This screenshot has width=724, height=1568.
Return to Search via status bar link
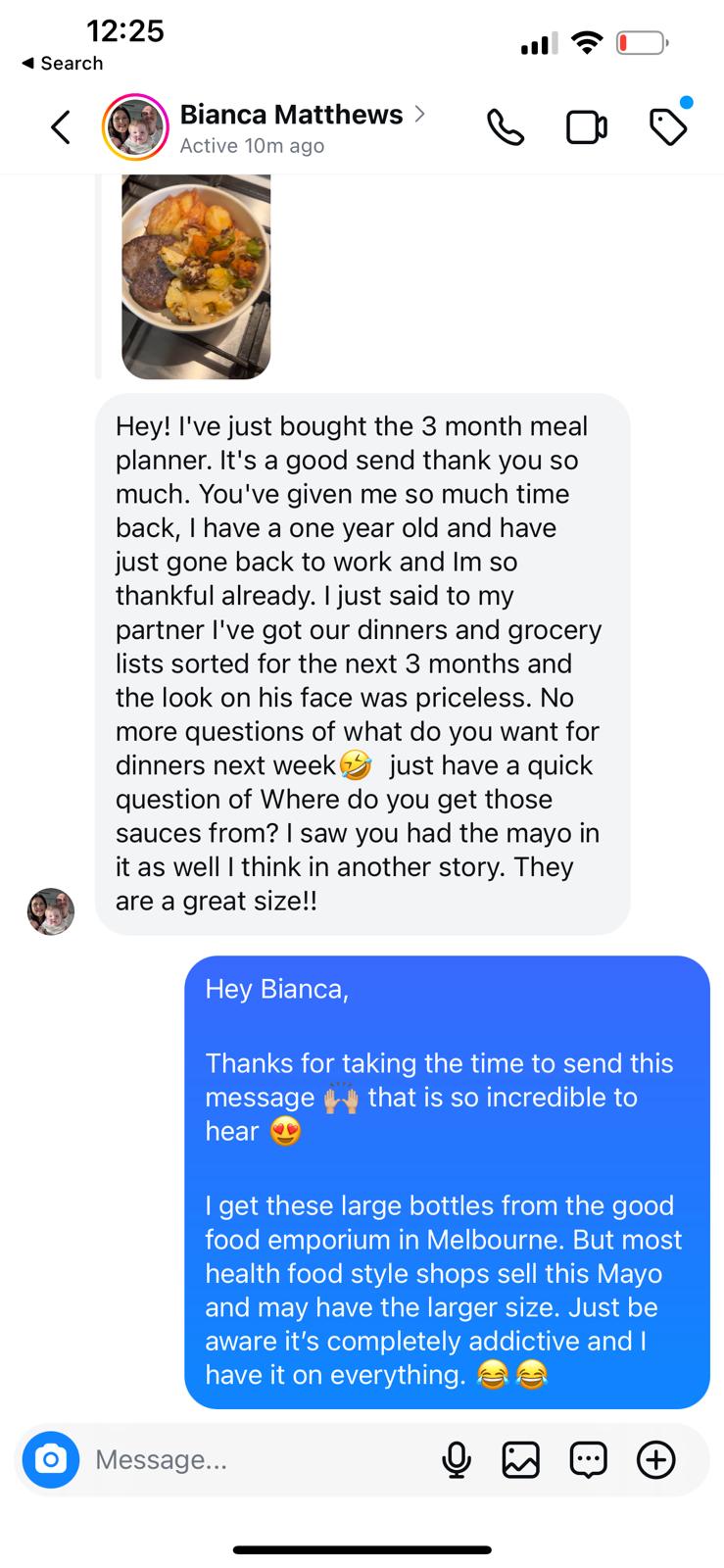pyautogui.click(x=62, y=63)
